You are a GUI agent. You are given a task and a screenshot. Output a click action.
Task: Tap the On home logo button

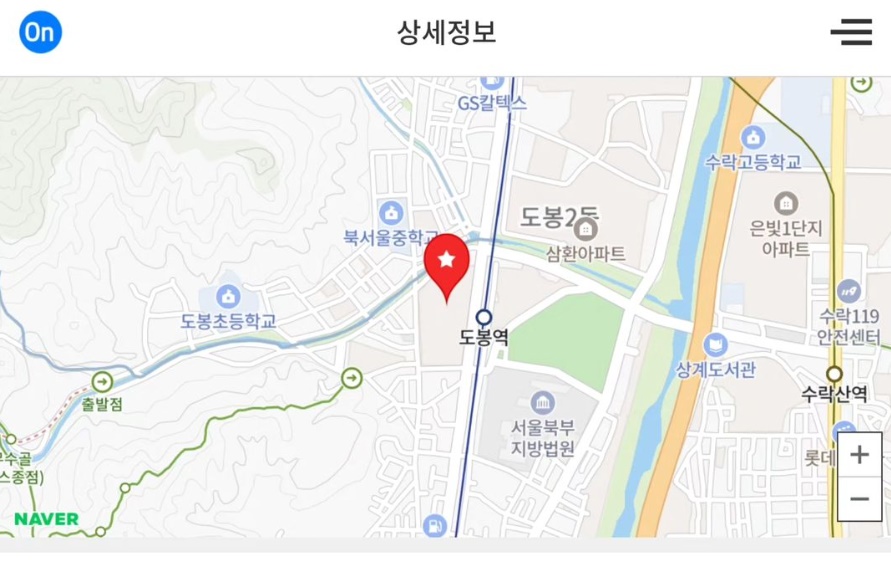click(x=41, y=33)
